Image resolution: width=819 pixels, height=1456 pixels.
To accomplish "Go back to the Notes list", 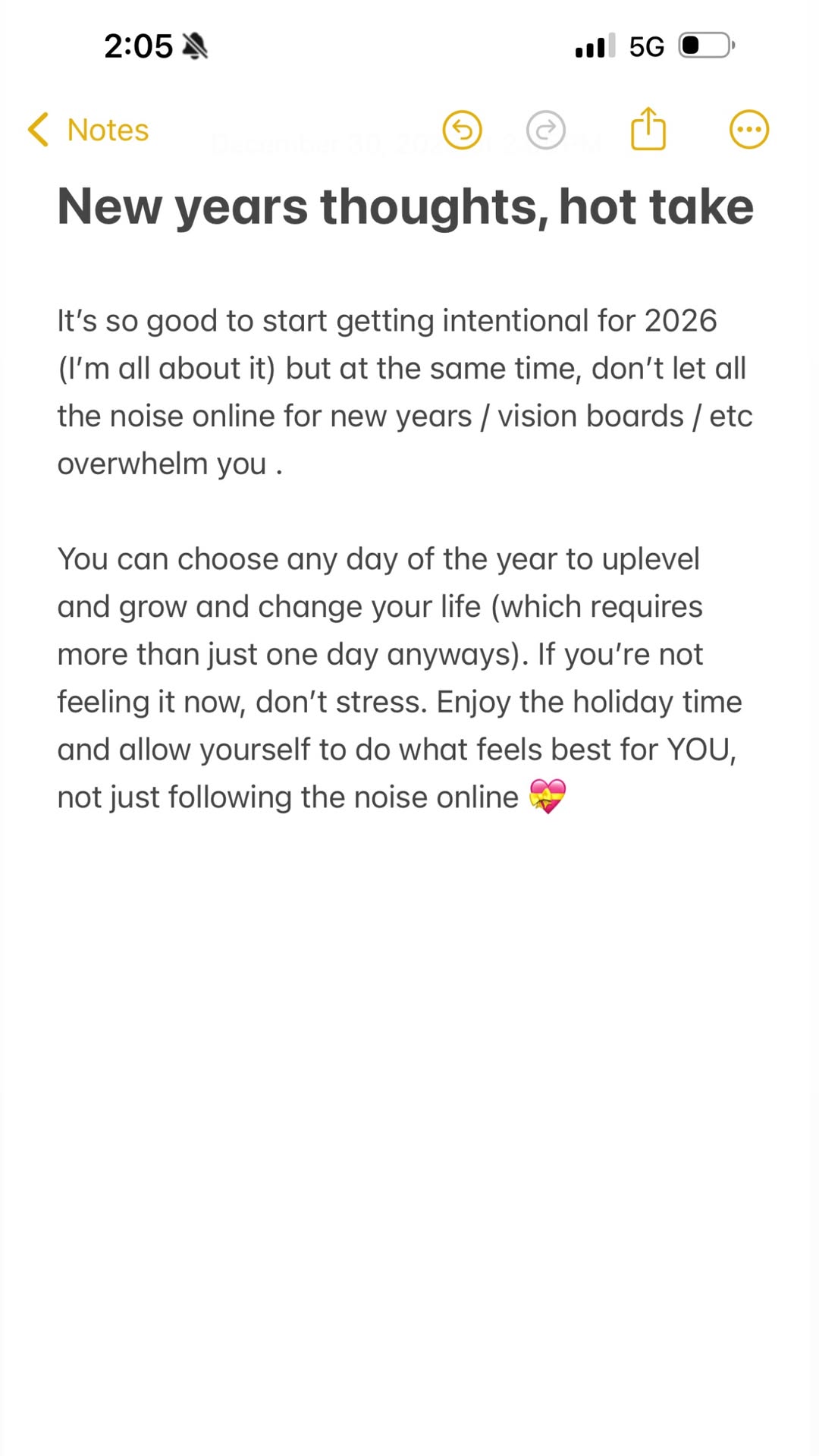I will coord(88,130).
